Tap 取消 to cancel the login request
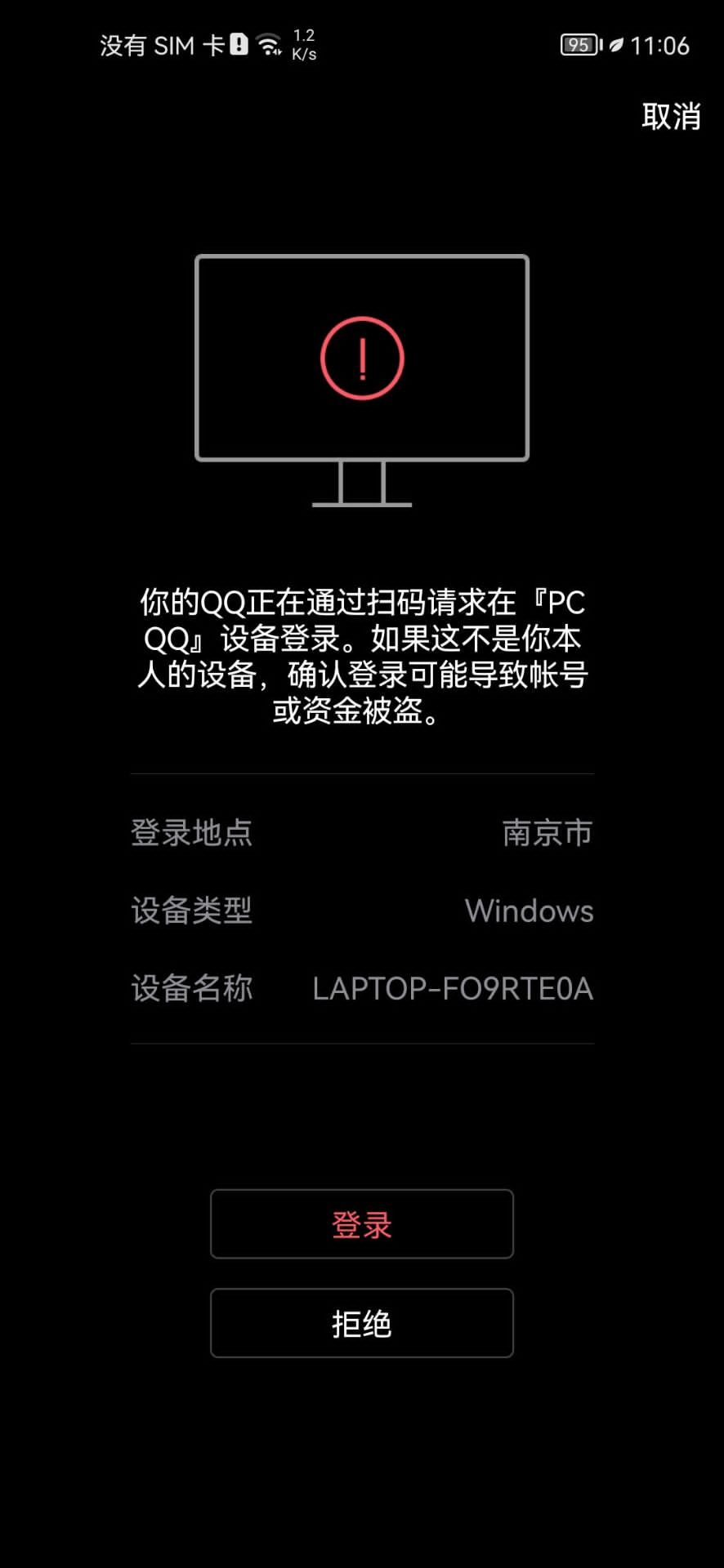The height and width of the screenshot is (1568, 724). click(x=671, y=117)
